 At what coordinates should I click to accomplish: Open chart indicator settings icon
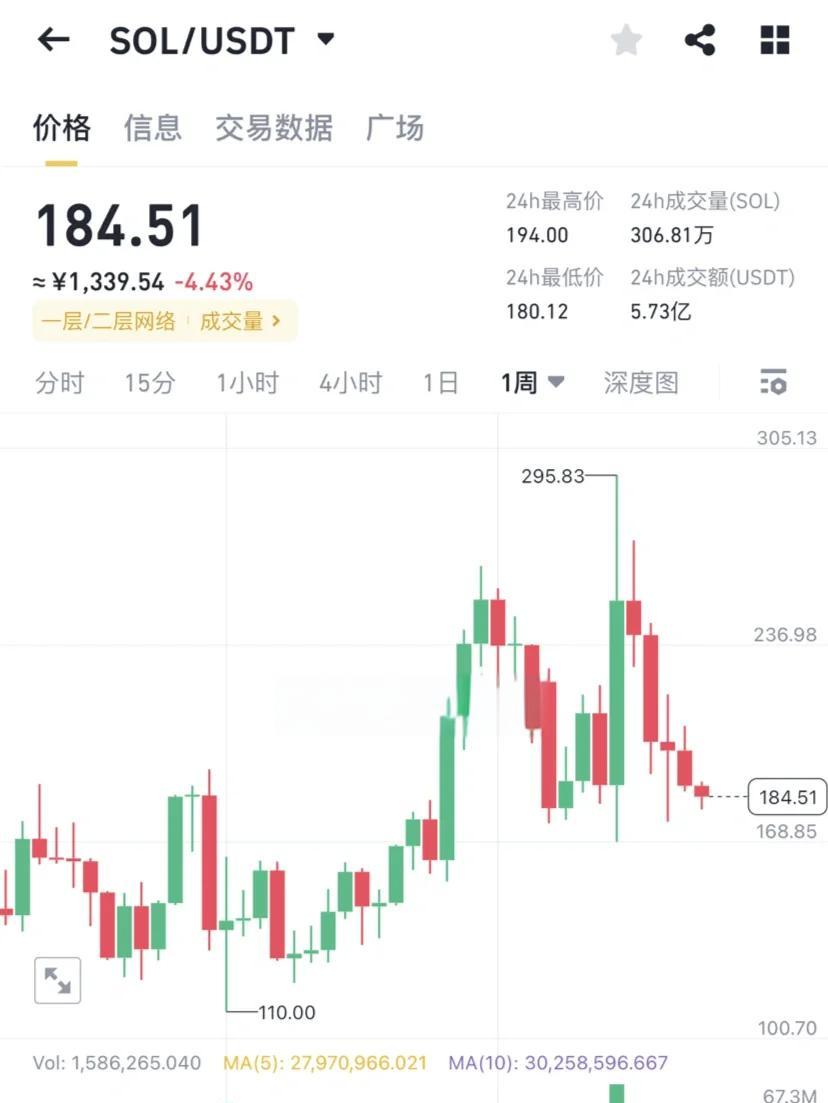pyautogui.click(x=773, y=382)
